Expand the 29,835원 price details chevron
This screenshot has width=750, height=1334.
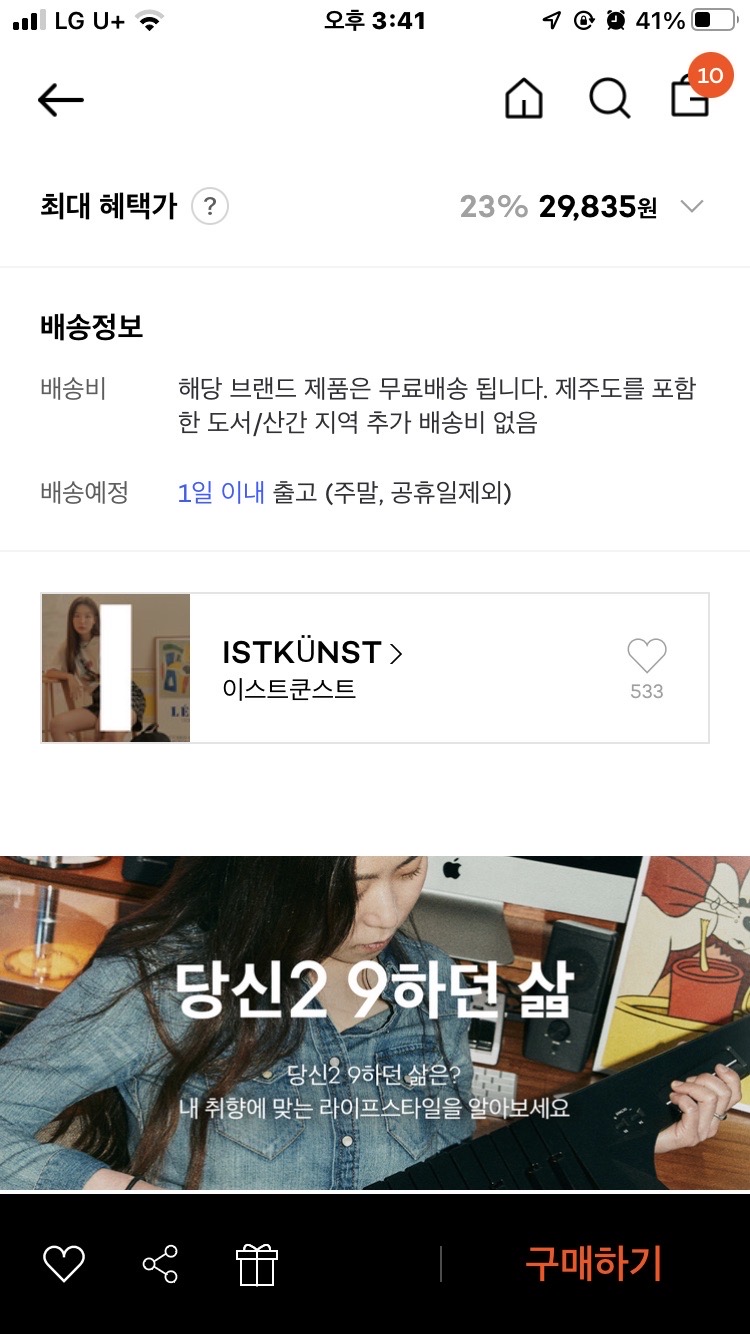coord(692,207)
